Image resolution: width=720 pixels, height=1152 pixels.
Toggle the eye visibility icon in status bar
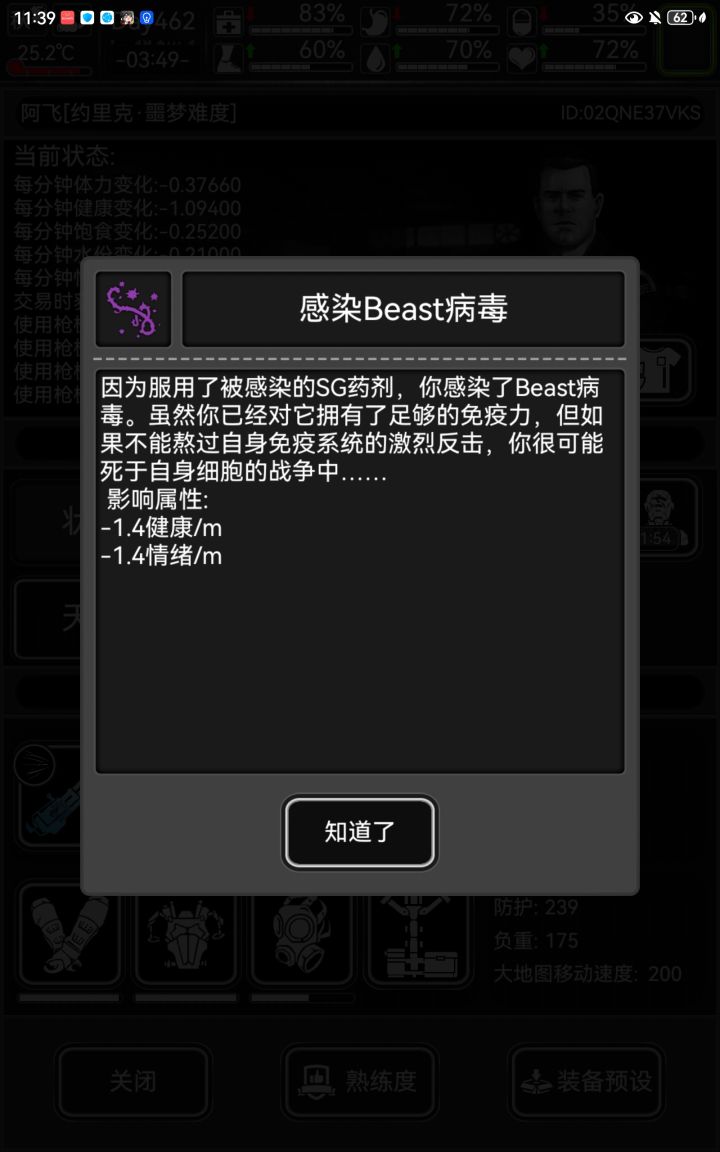click(x=634, y=15)
